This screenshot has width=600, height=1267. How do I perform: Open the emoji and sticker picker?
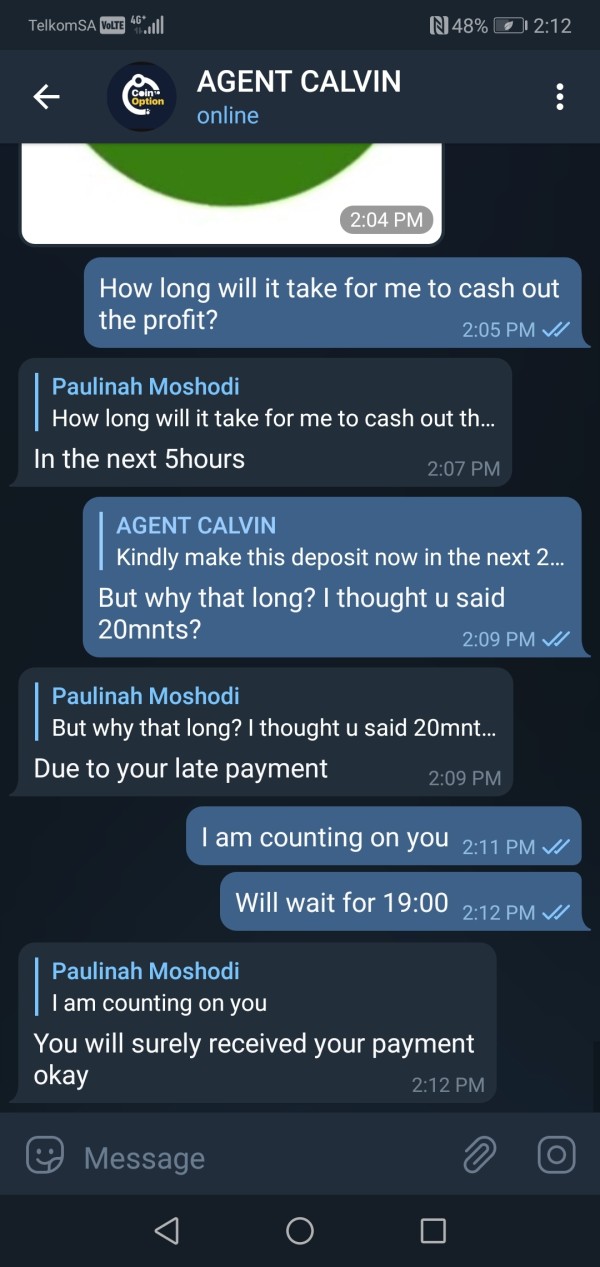(x=44, y=1156)
